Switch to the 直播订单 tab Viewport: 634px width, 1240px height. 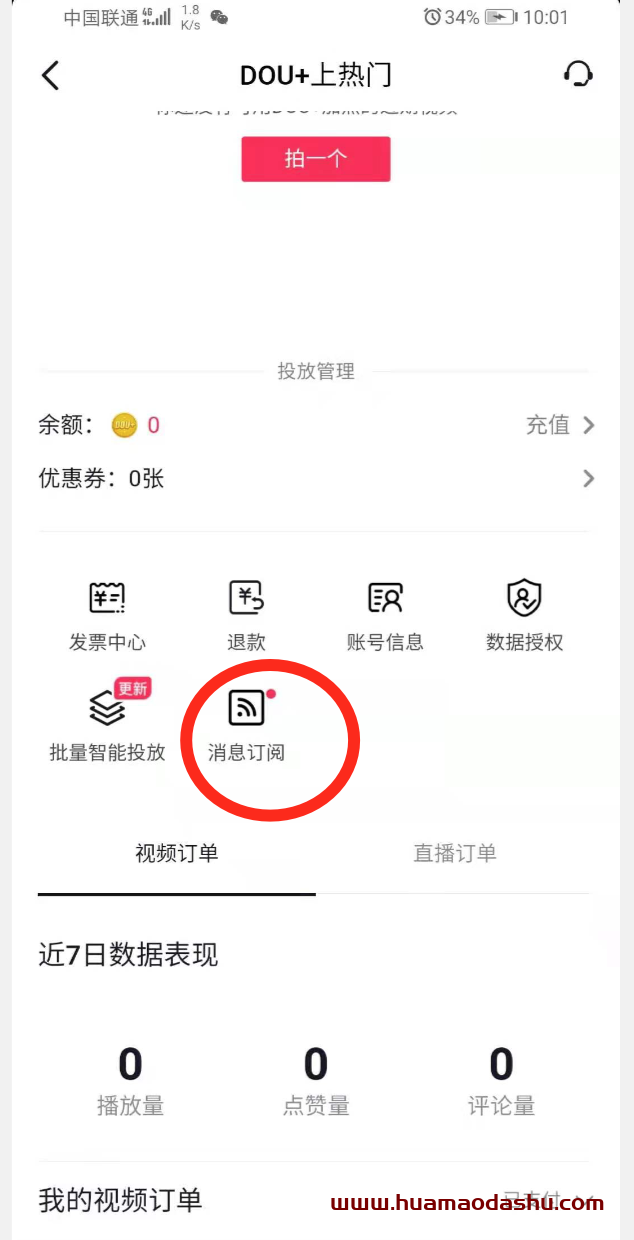(x=455, y=853)
